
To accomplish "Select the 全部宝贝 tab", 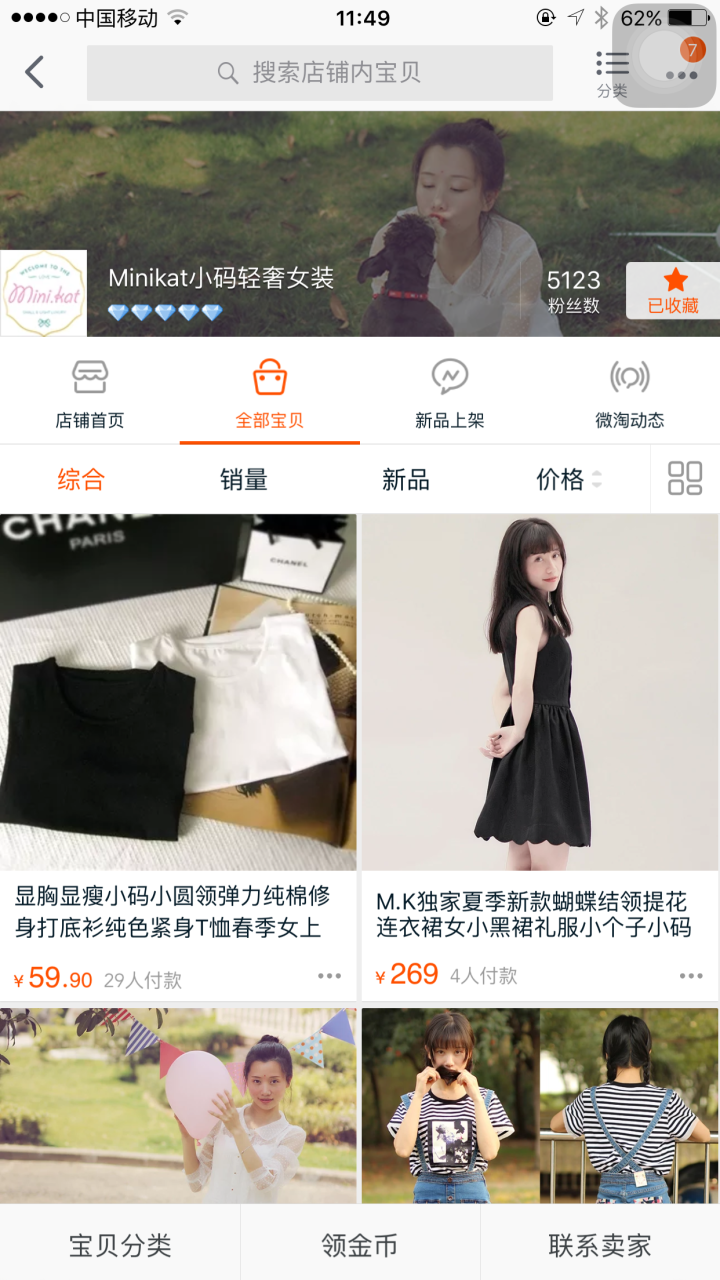I will [x=270, y=393].
